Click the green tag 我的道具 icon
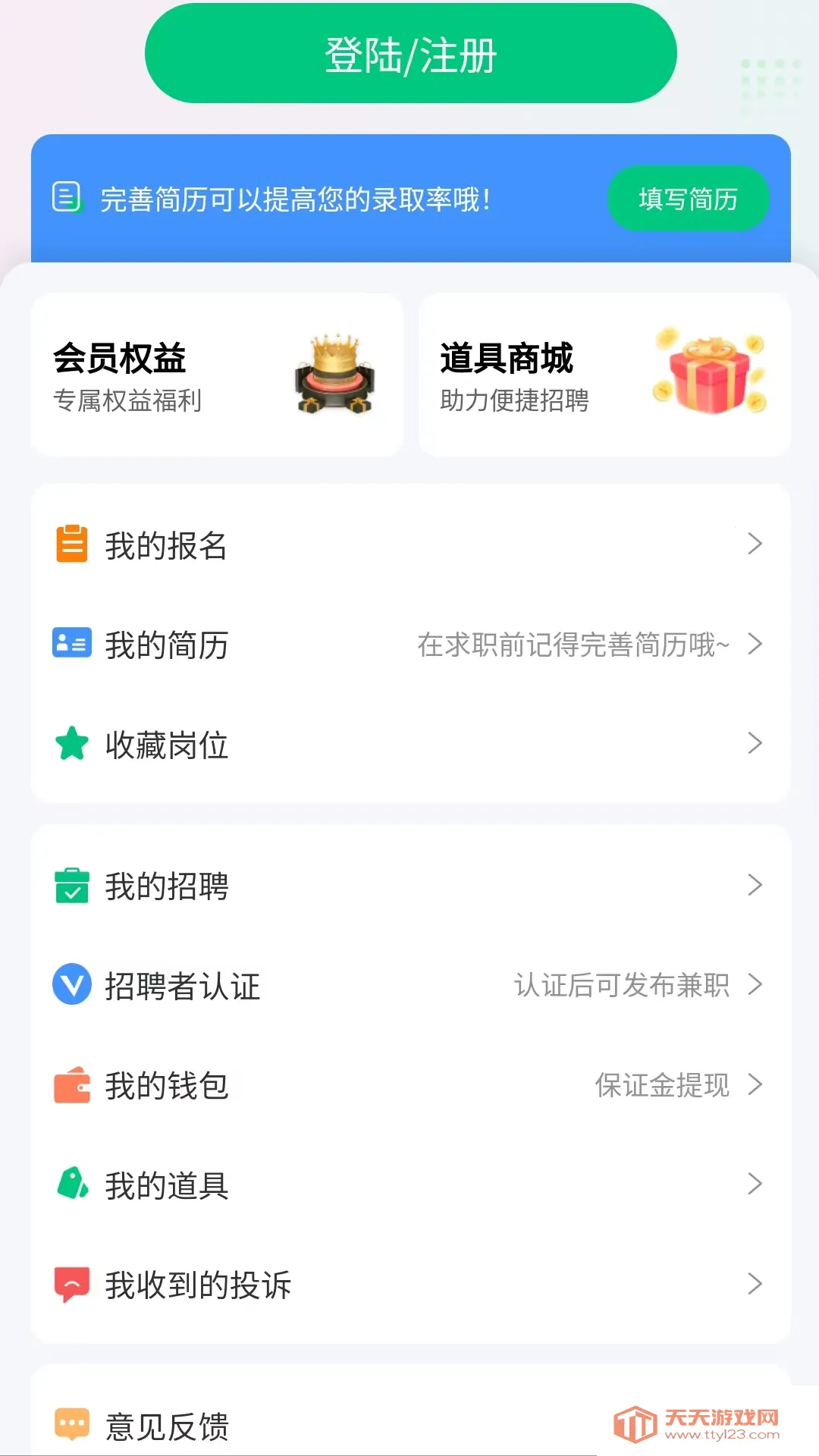Viewport: 819px width, 1456px height. coord(71,1185)
